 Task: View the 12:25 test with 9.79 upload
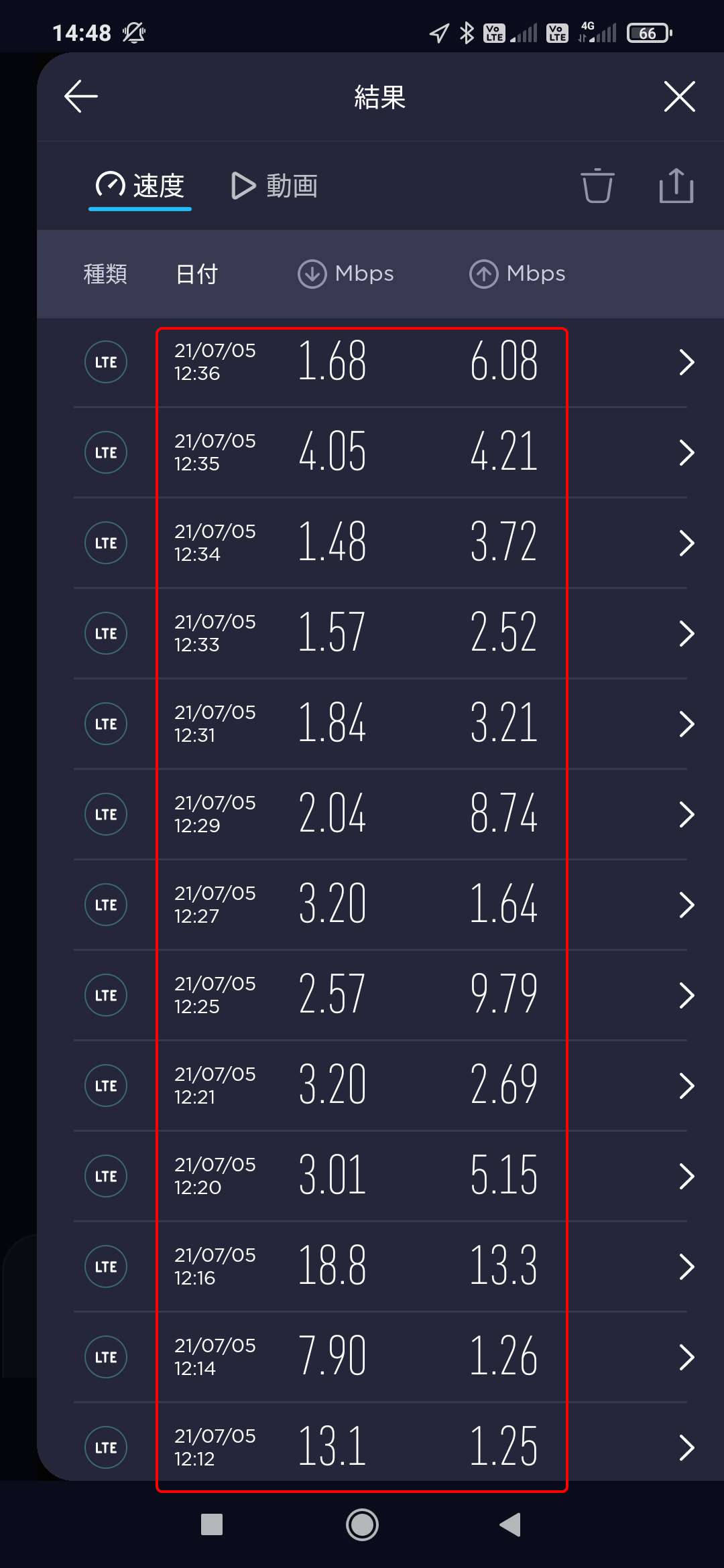pyautogui.click(x=380, y=995)
